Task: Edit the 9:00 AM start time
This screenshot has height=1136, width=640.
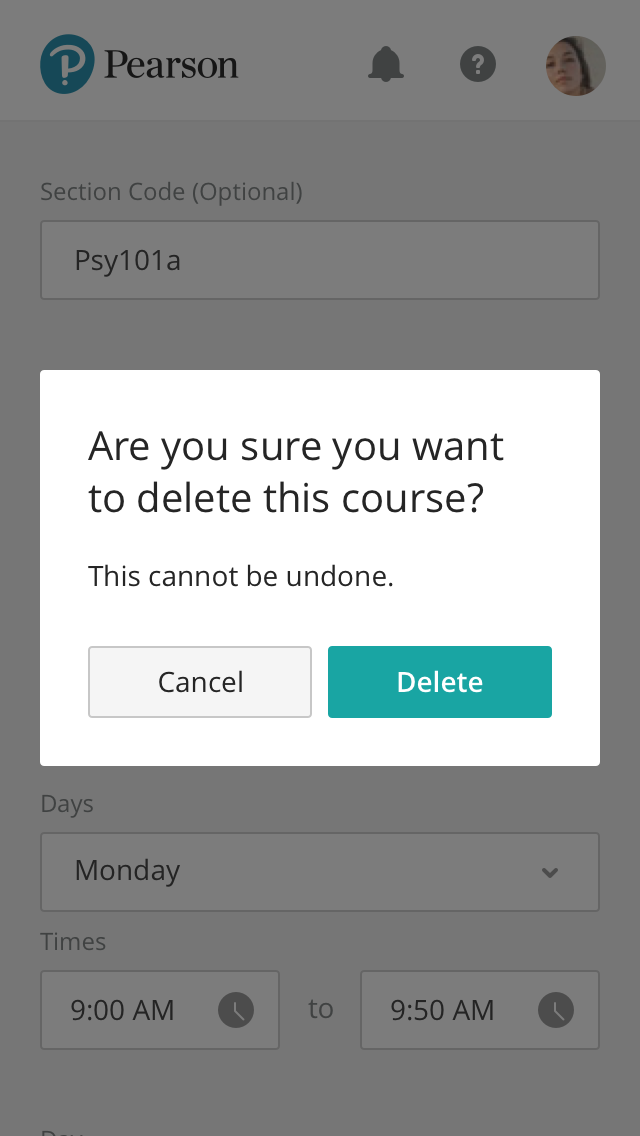Action: (x=160, y=1010)
